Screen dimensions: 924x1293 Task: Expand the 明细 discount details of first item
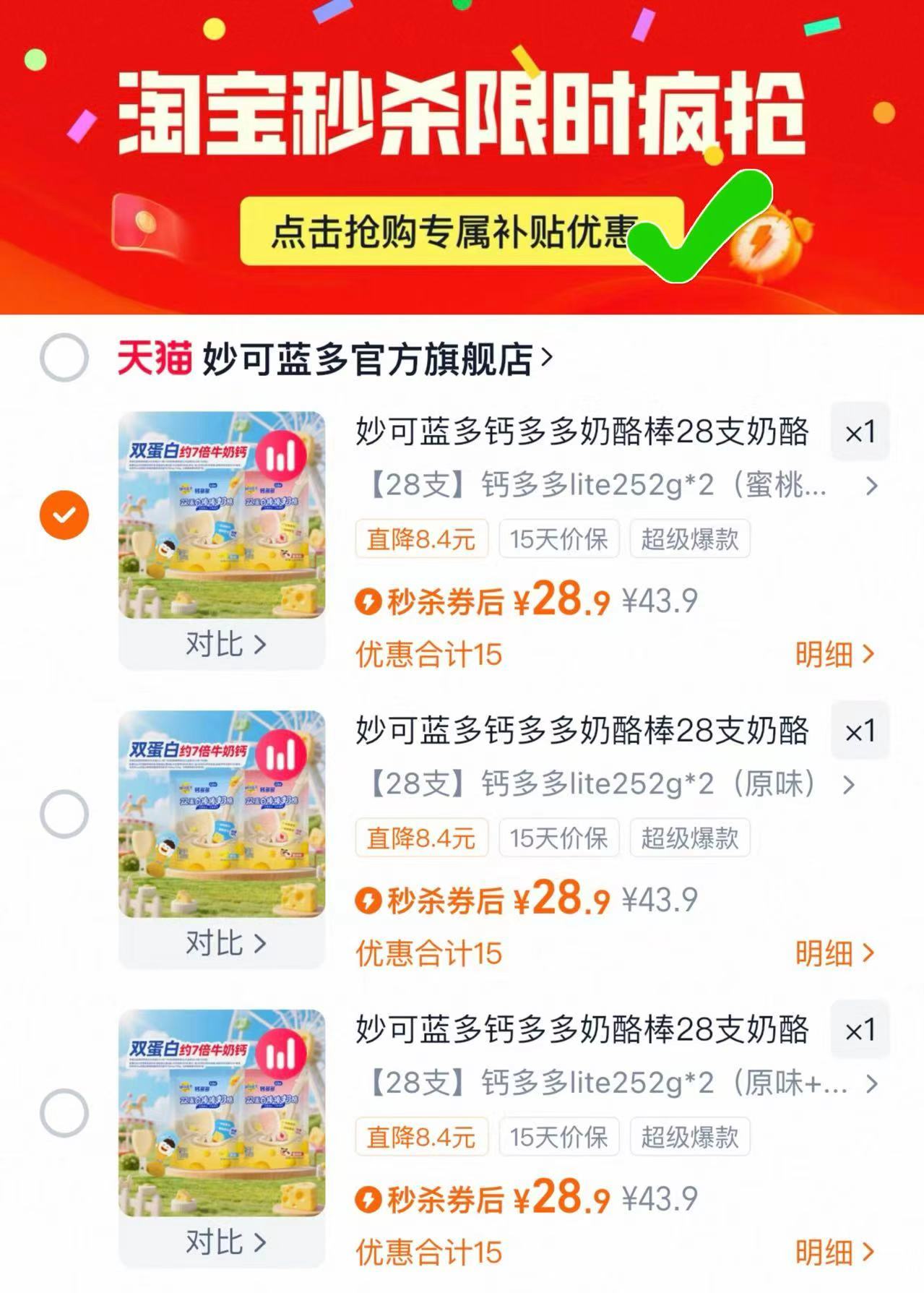click(834, 653)
